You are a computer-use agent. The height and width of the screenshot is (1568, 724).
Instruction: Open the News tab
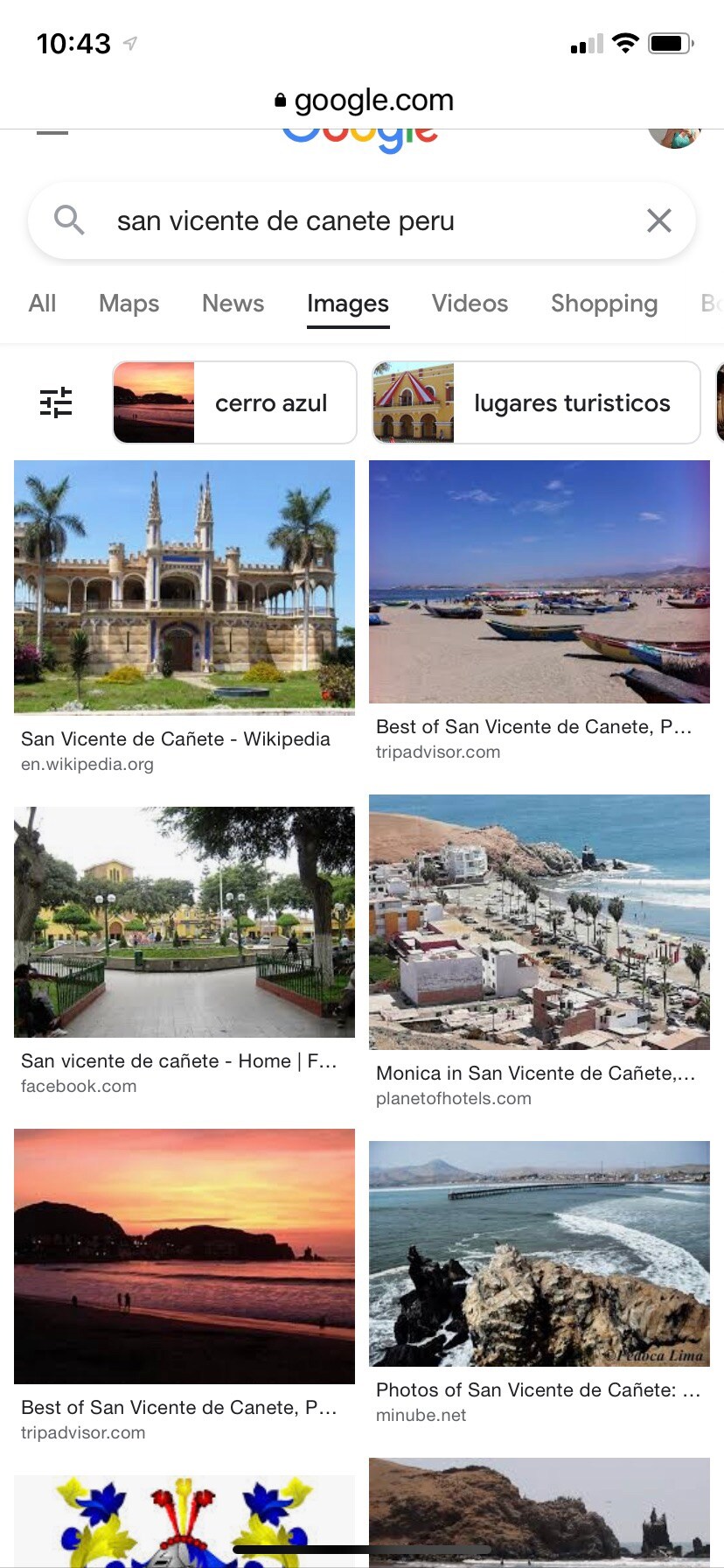[233, 304]
